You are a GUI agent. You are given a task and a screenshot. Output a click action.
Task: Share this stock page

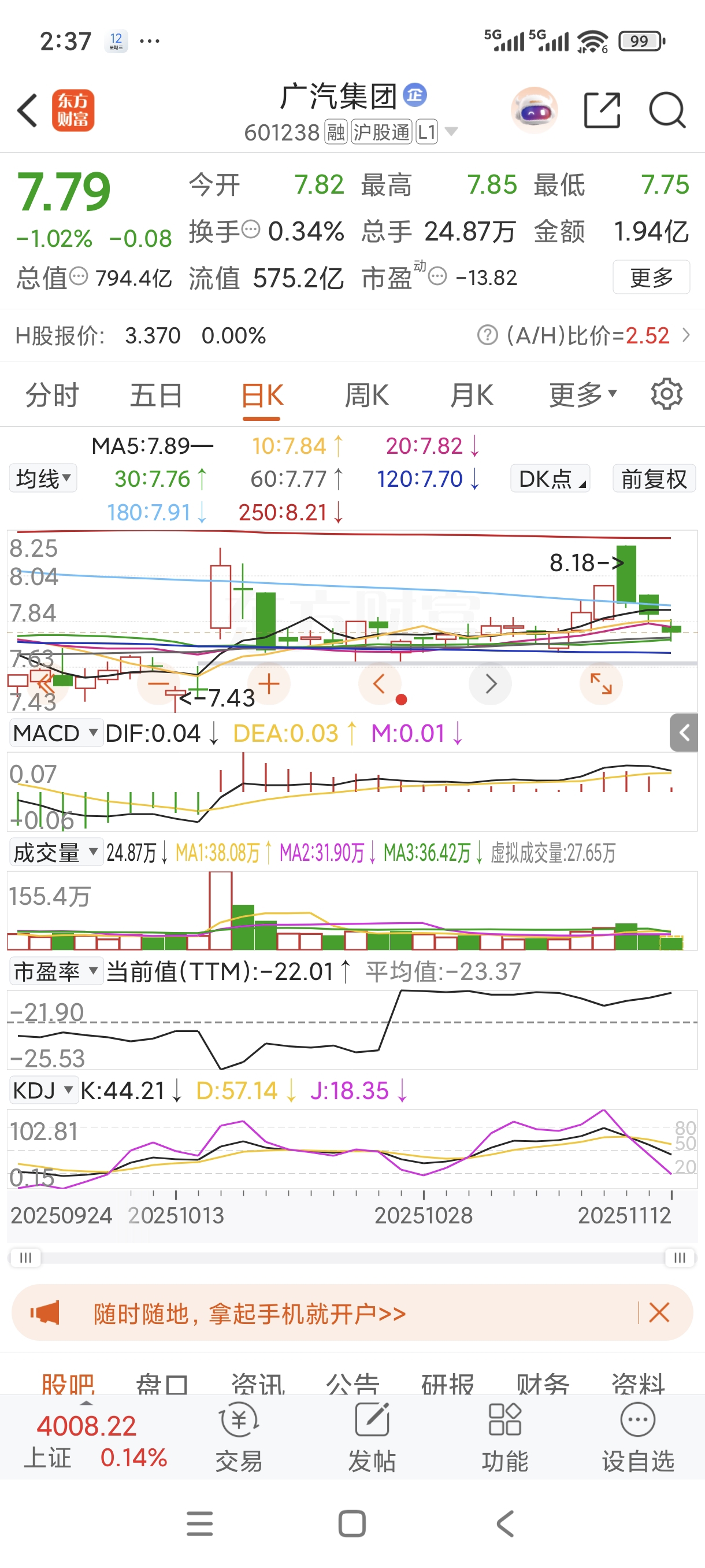(602, 110)
